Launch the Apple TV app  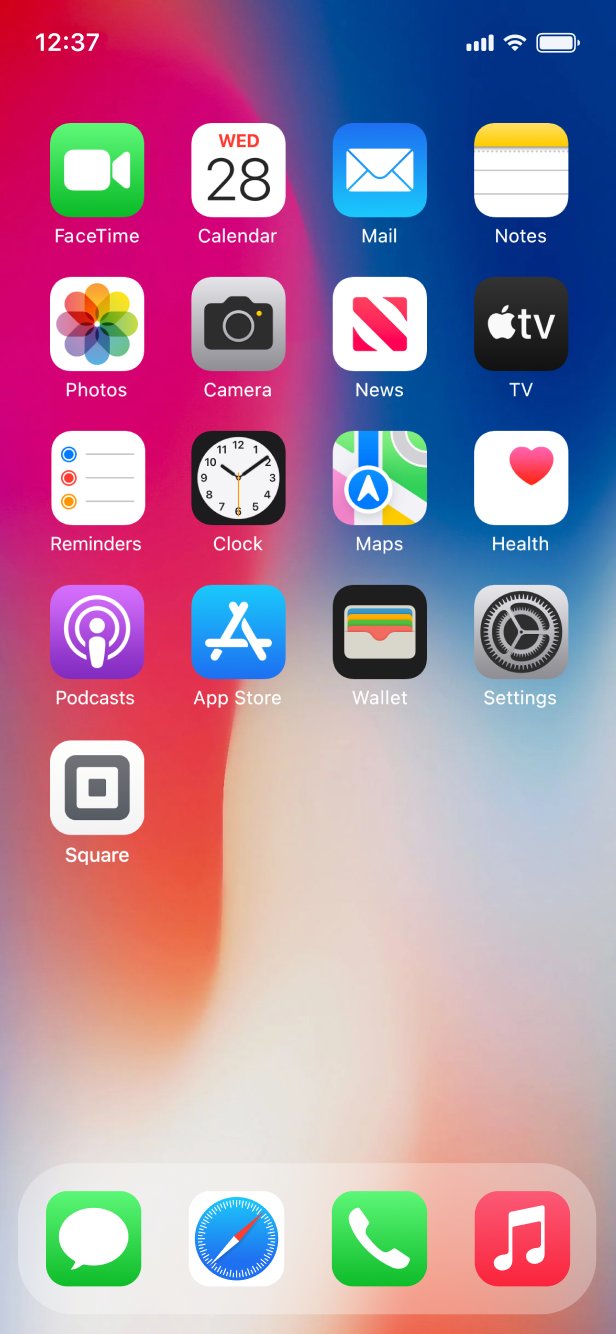521,324
